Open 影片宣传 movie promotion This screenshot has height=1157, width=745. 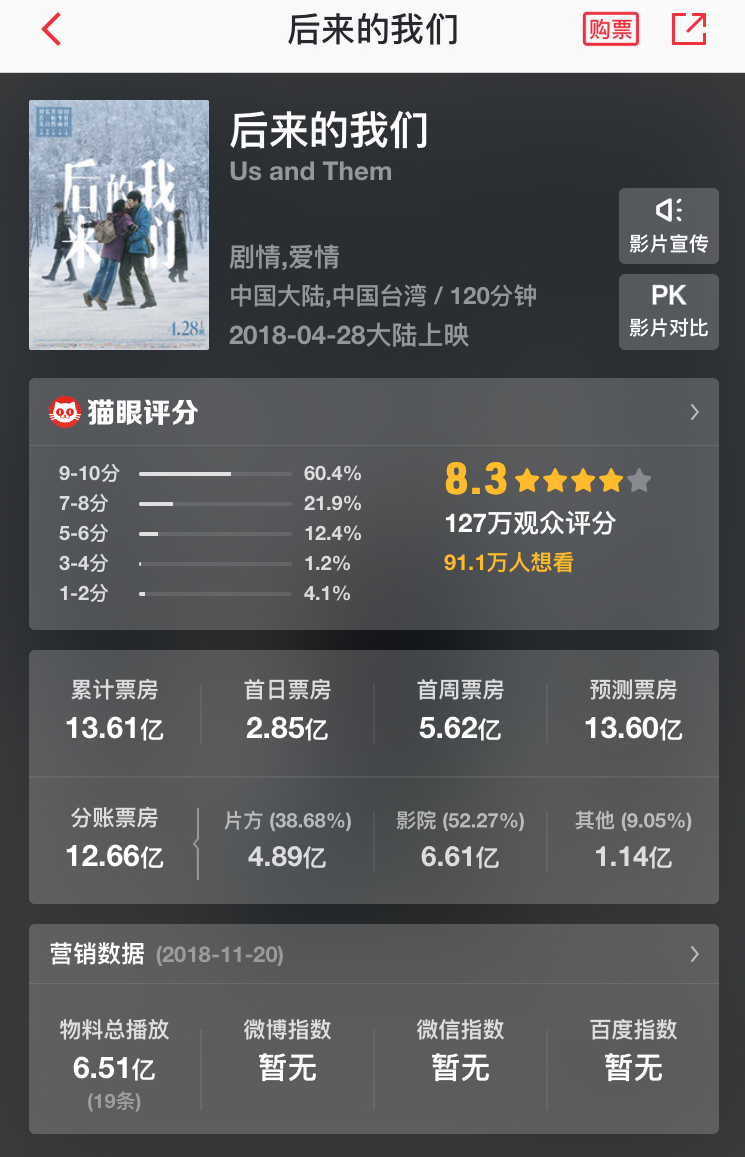click(x=668, y=224)
